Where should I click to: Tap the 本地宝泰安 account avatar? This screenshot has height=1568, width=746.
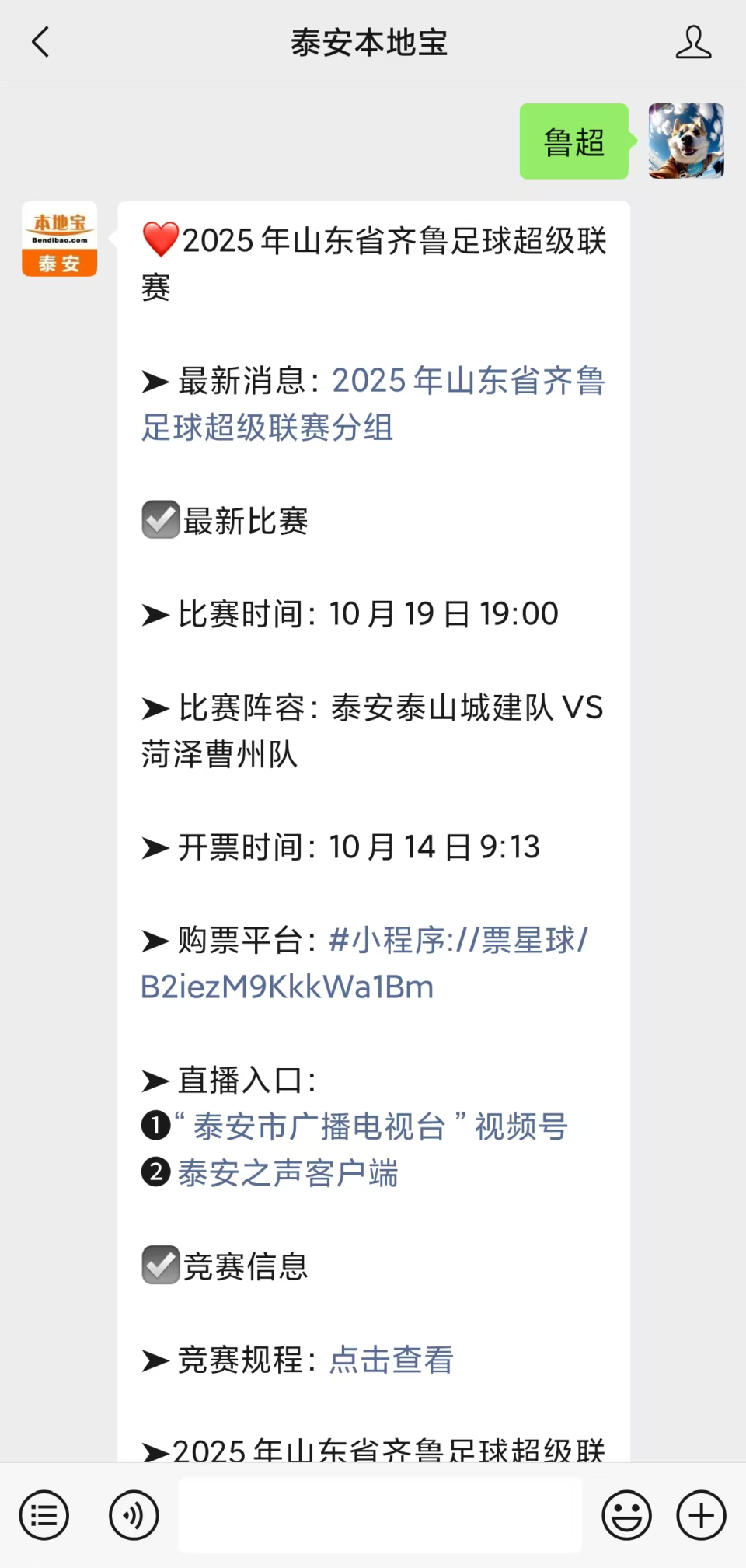click(58, 239)
